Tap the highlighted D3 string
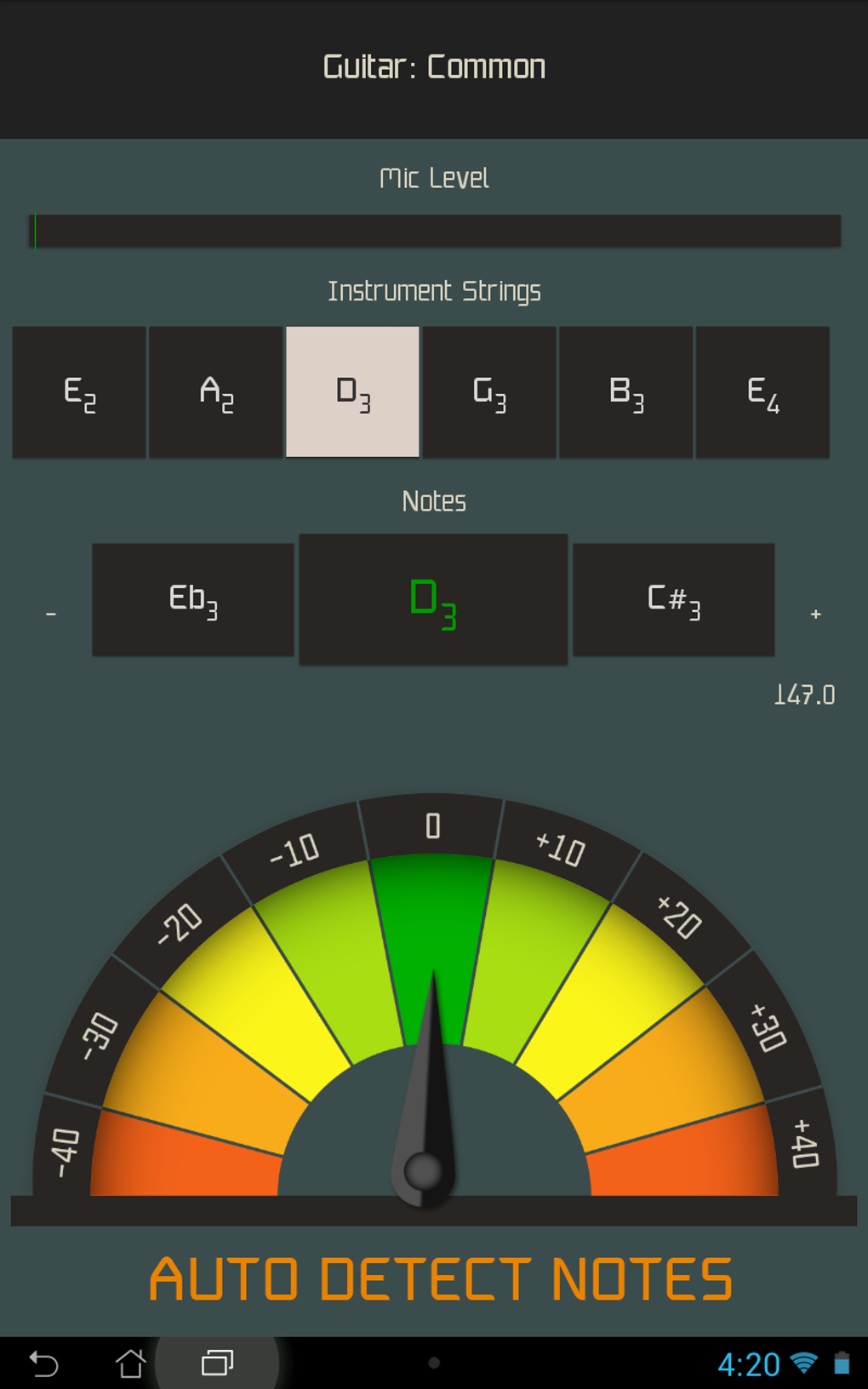Viewport: 868px width, 1389px height. click(352, 392)
